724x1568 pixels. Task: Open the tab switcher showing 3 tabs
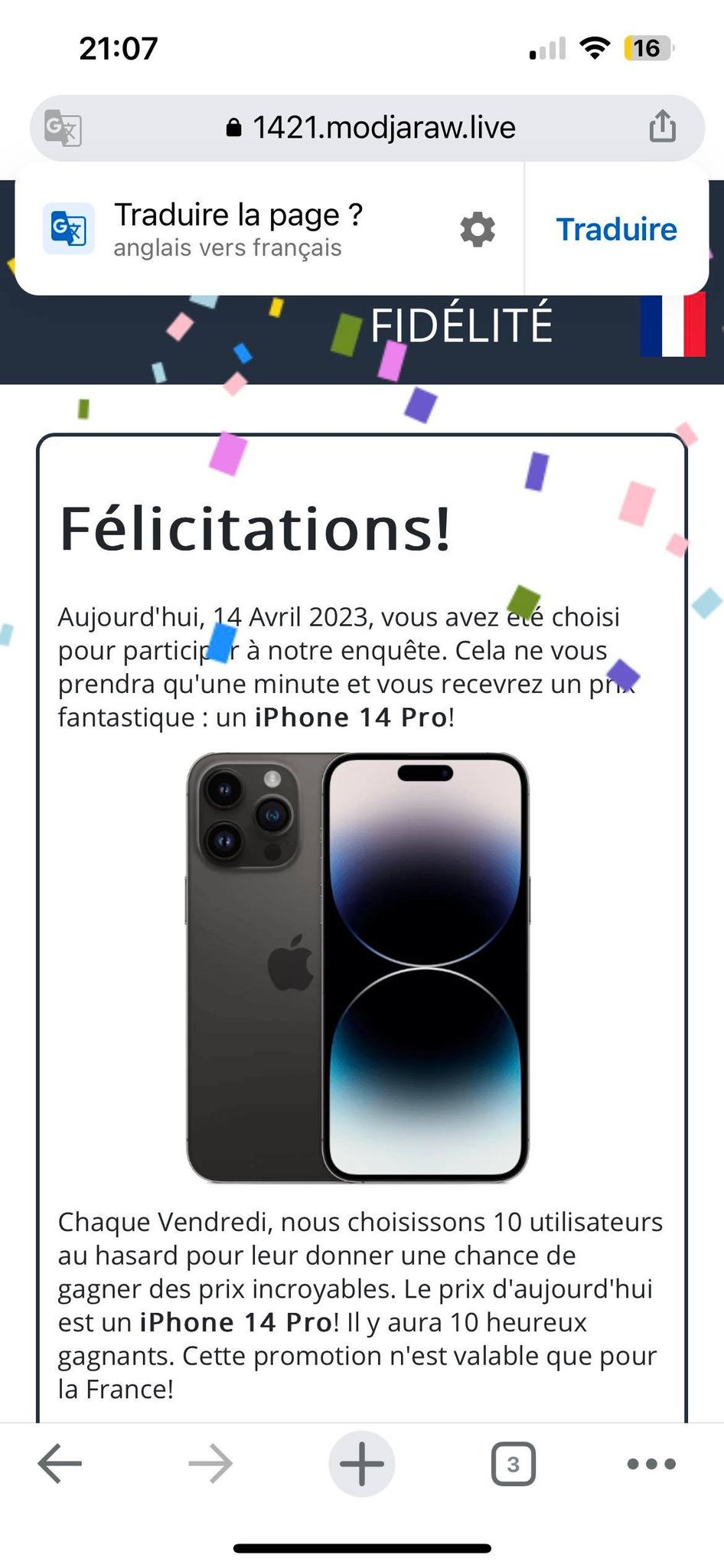(x=513, y=1463)
